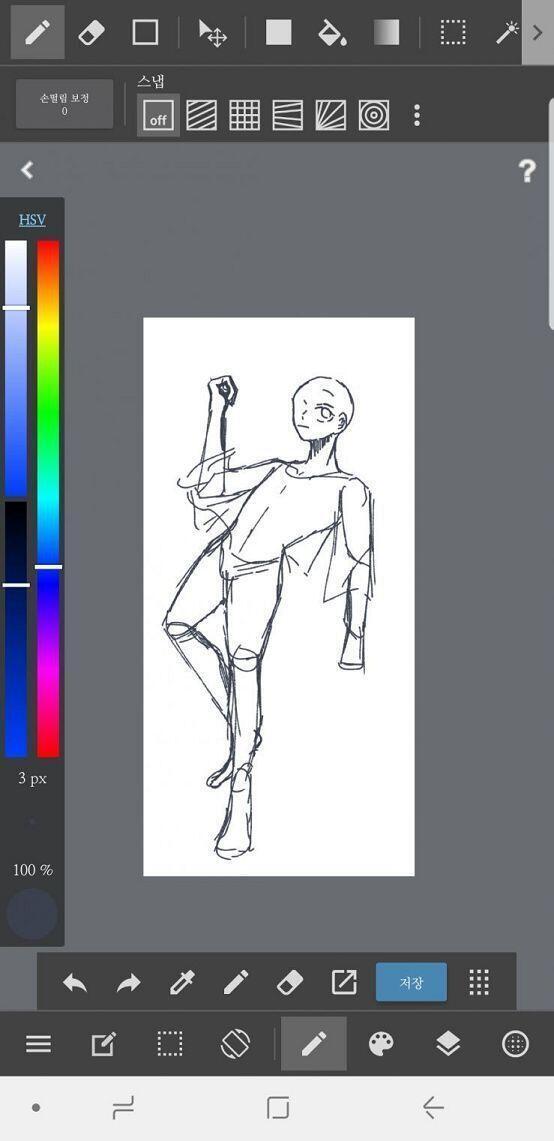
Task: Turn snap off with the off button
Action: [158, 116]
